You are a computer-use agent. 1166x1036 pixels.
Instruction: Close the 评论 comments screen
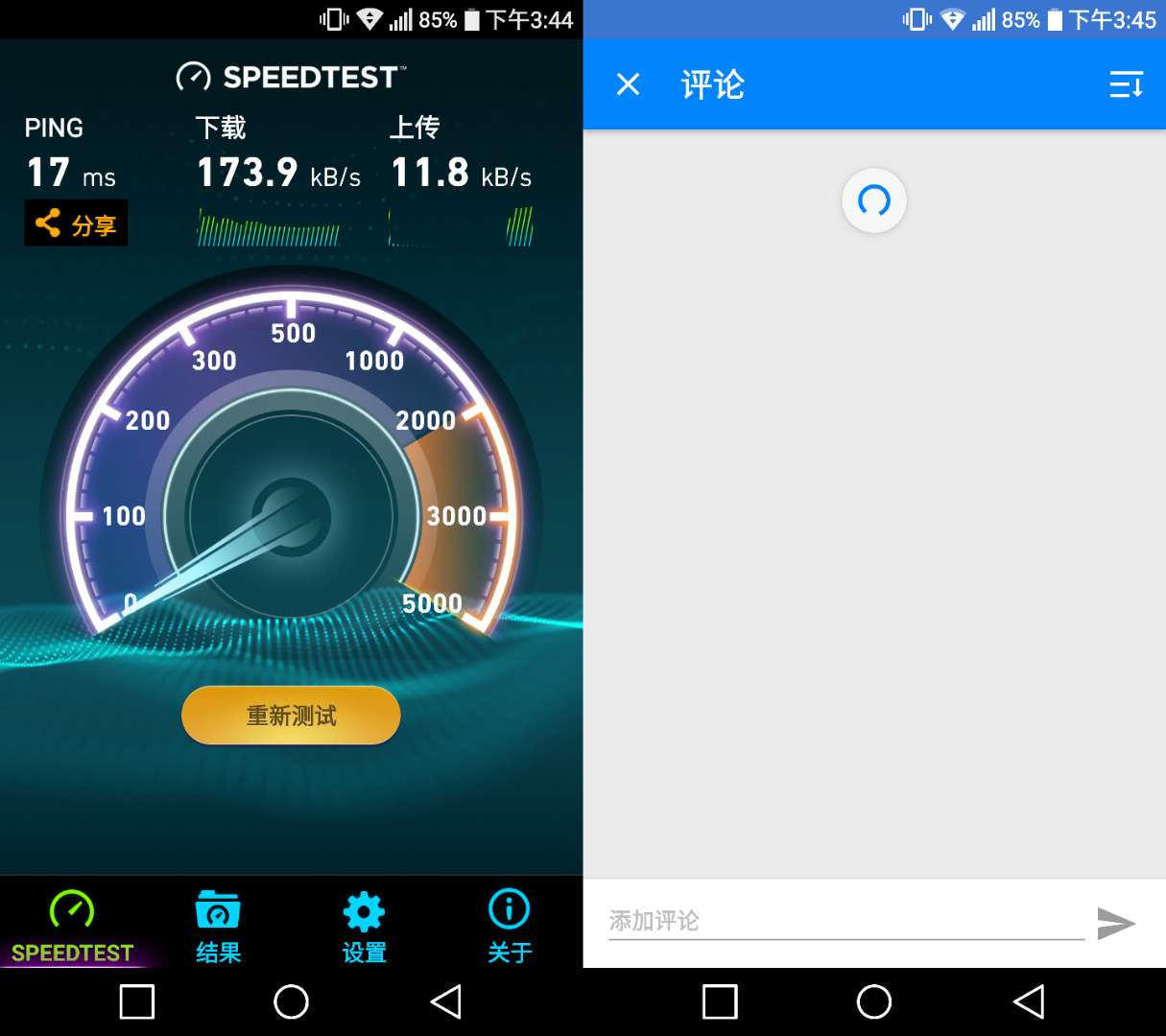pyautogui.click(x=628, y=84)
